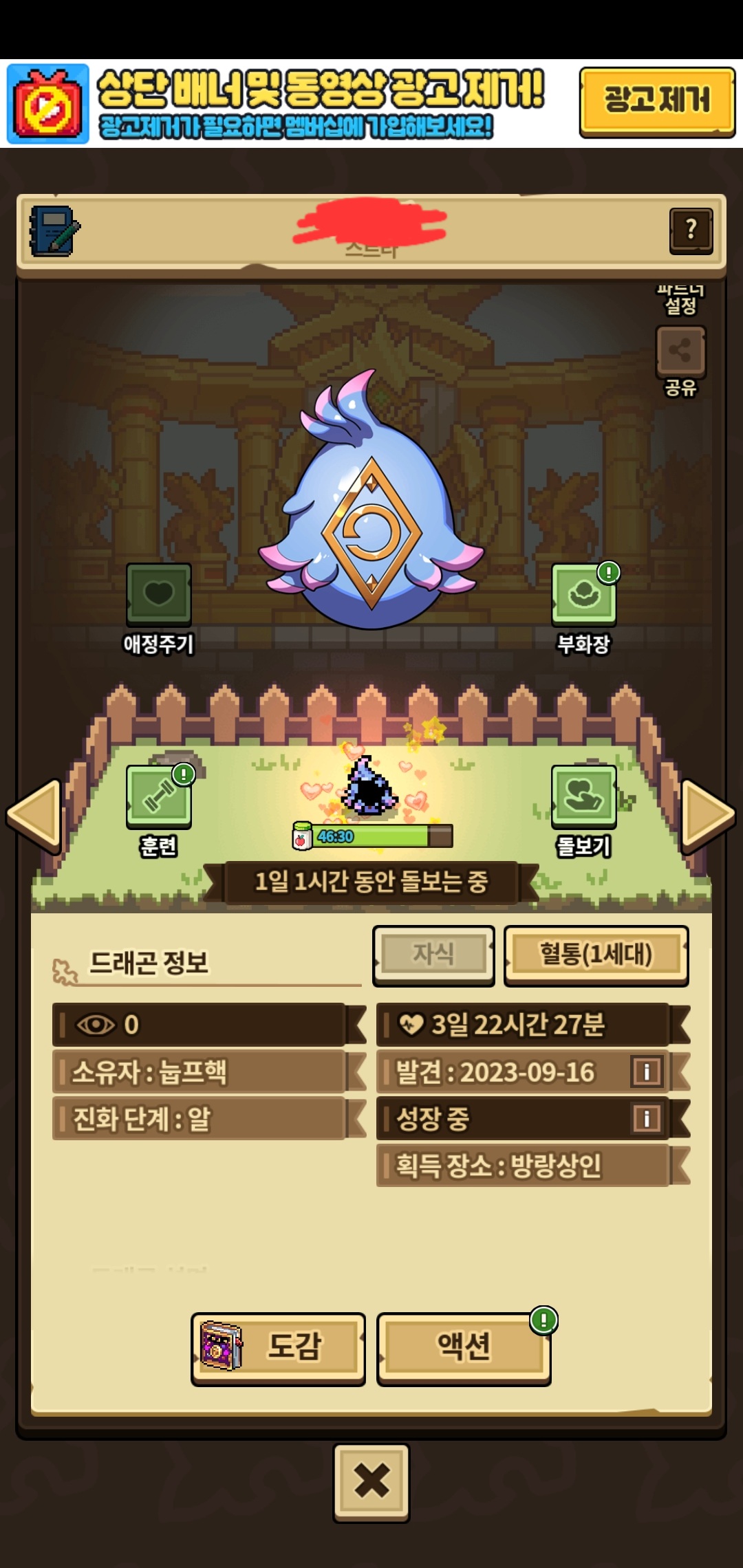
Task: Tap the 돌보기 care button
Action: pos(583,796)
